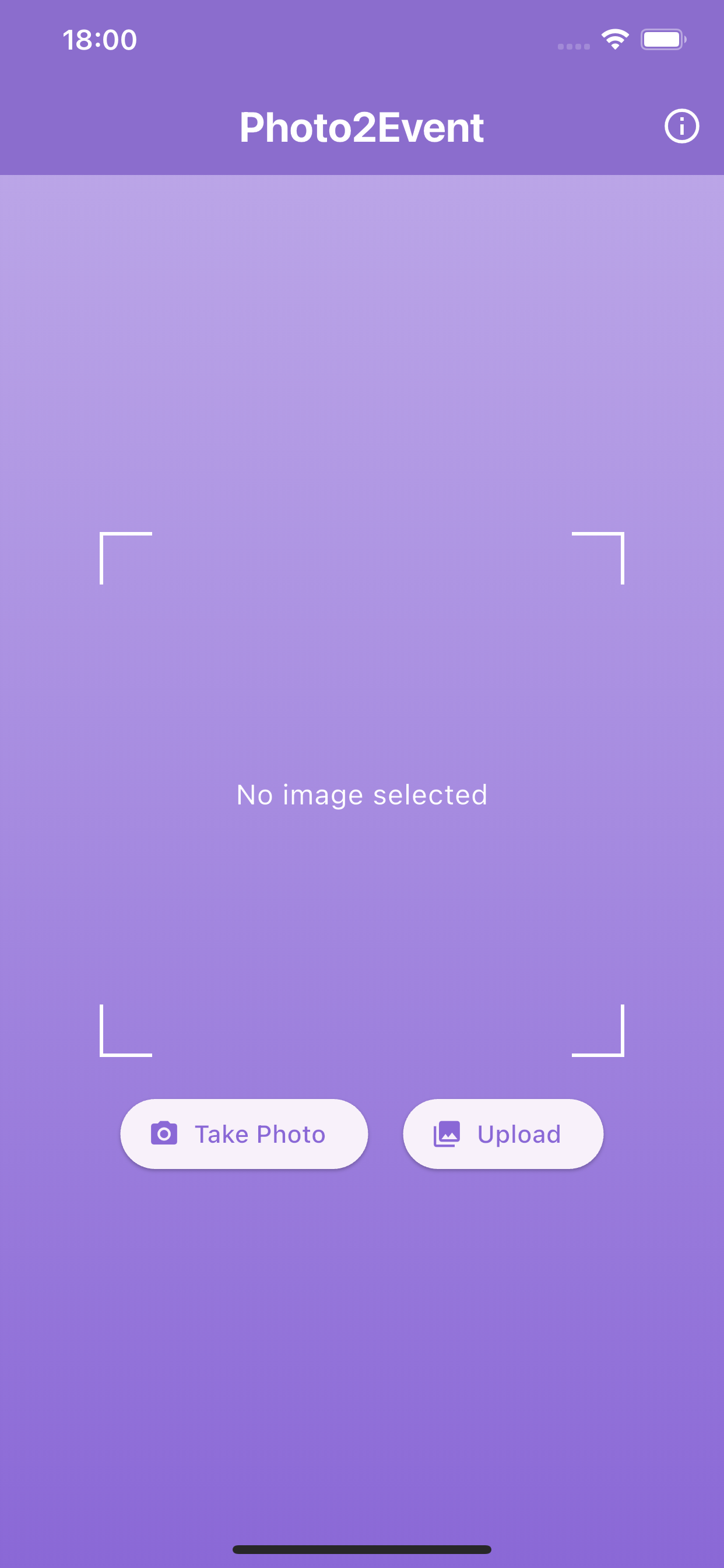Open the info icon in the header
Screen dimensions: 724x1568
tap(681, 127)
